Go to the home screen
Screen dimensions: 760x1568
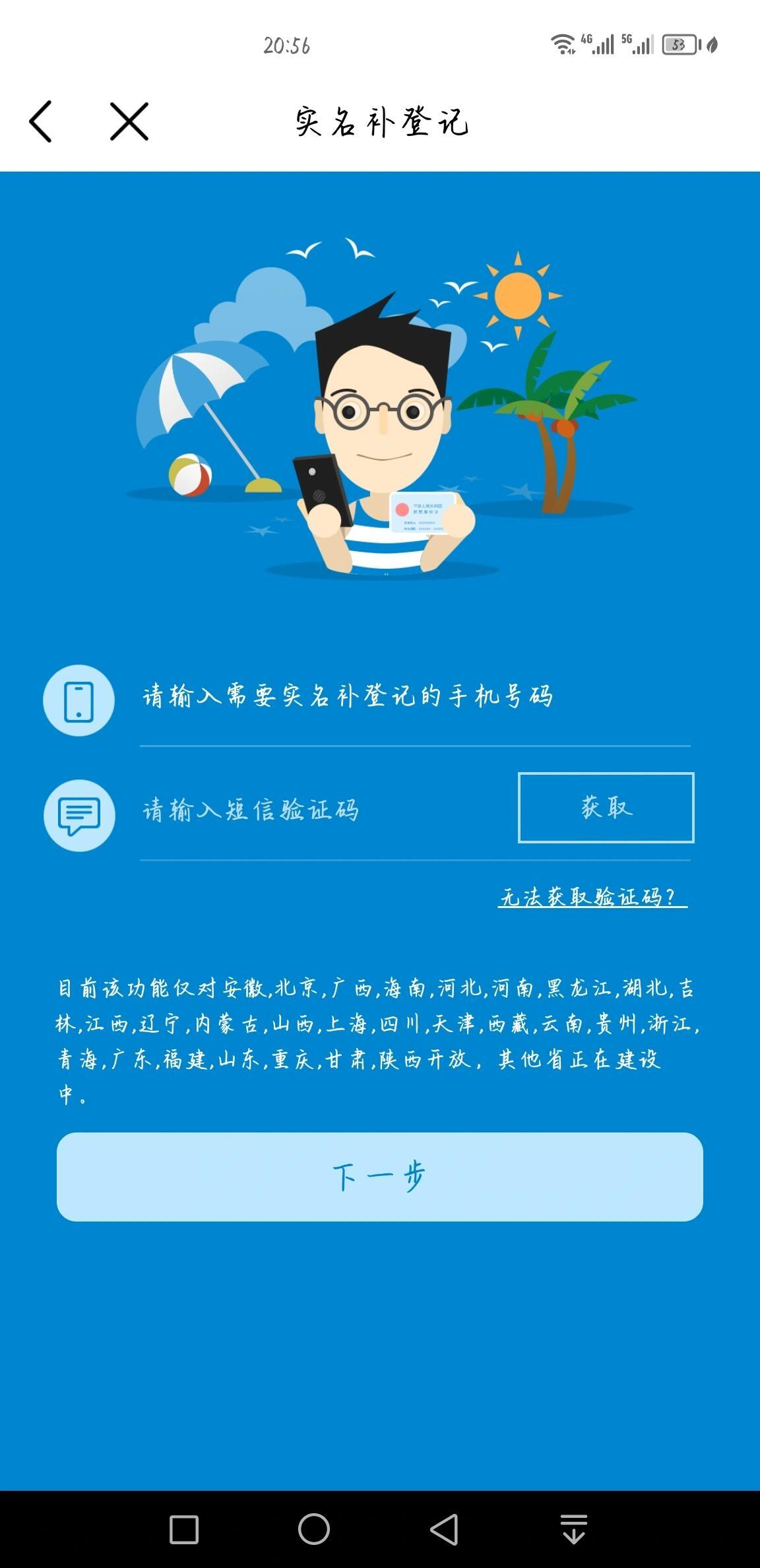pyautogui.click(x=314, y=1529)
